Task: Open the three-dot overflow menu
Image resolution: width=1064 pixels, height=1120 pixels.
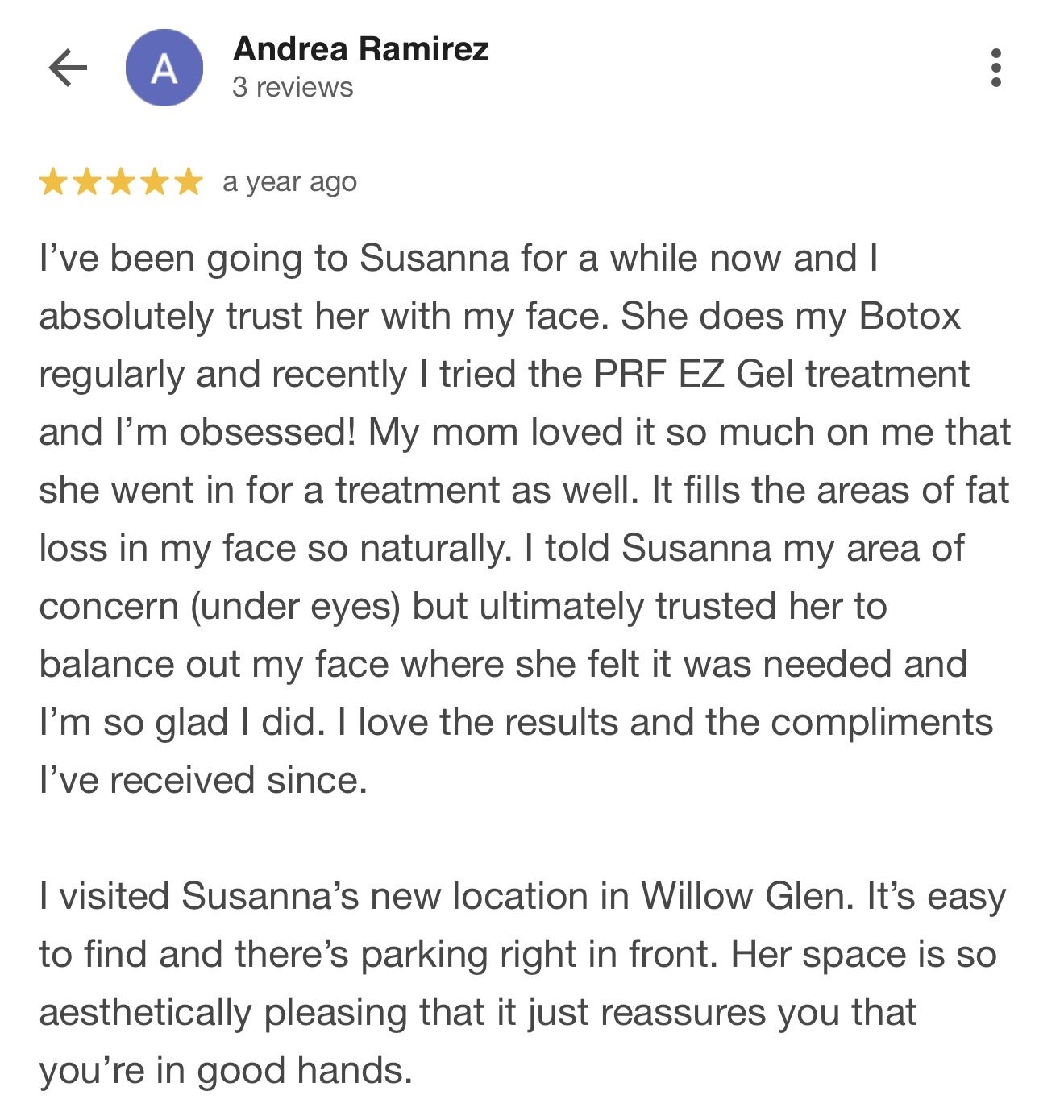Action: coord(996,68)
